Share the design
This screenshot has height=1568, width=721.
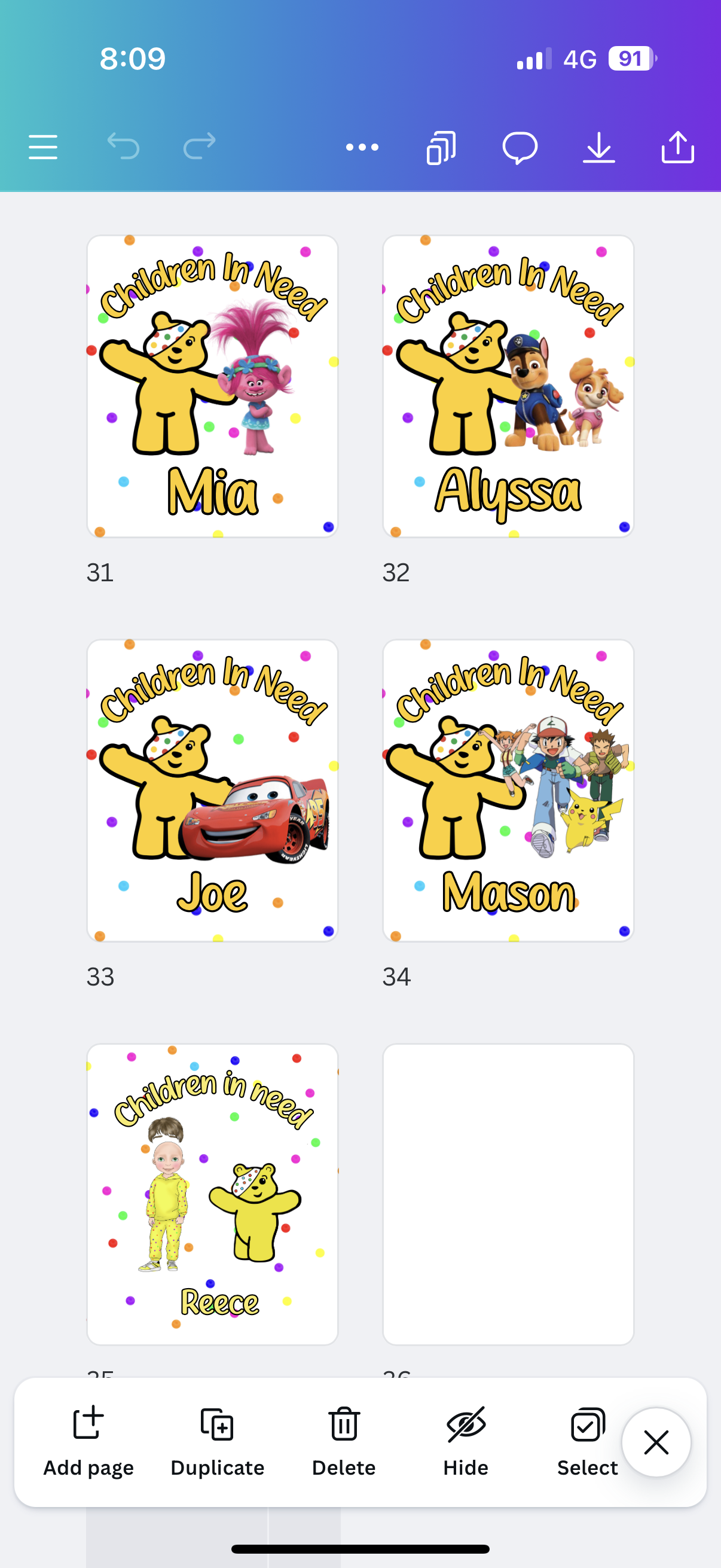(x=677, y=148)
